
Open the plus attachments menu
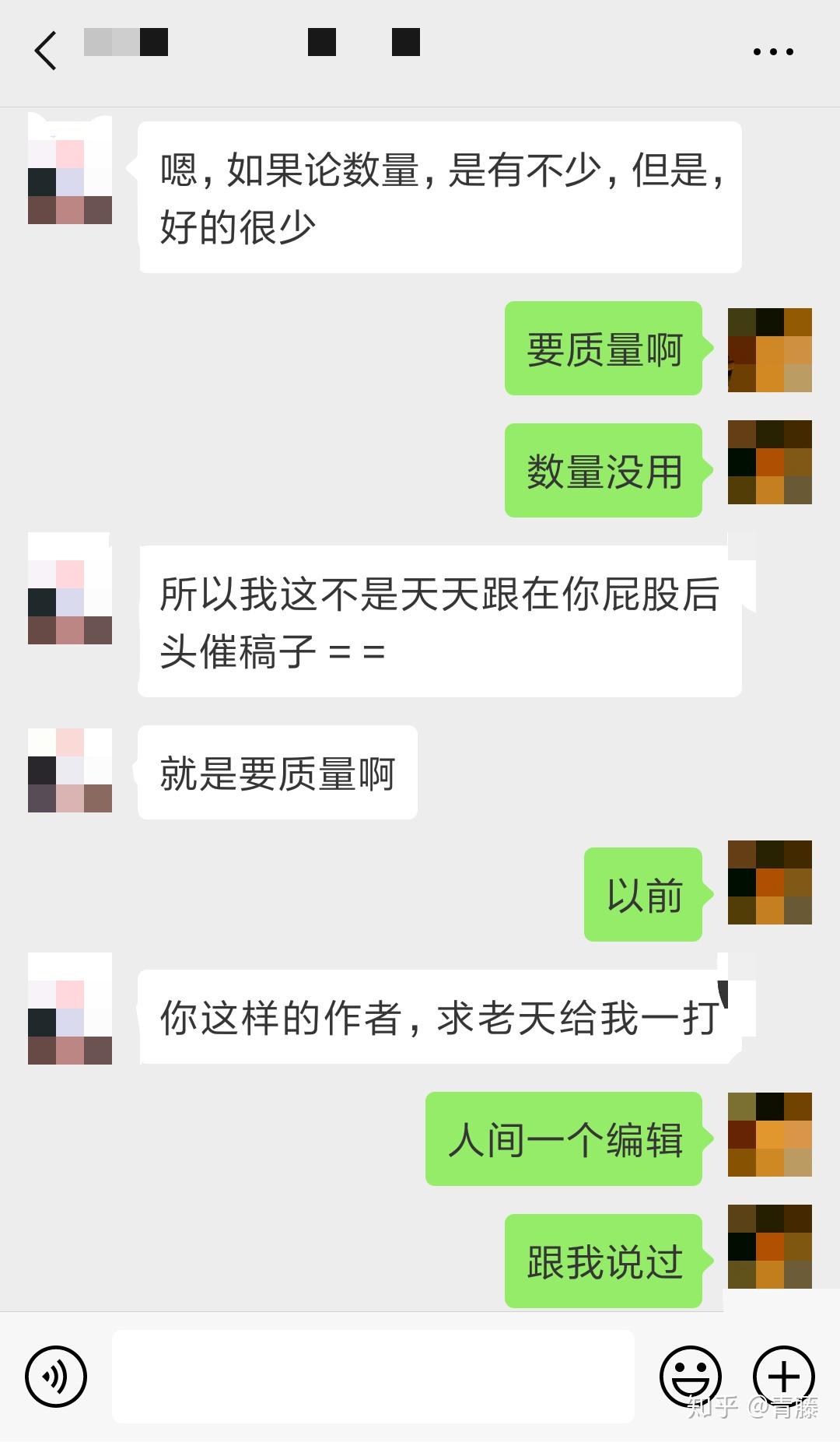(783, 1376)
